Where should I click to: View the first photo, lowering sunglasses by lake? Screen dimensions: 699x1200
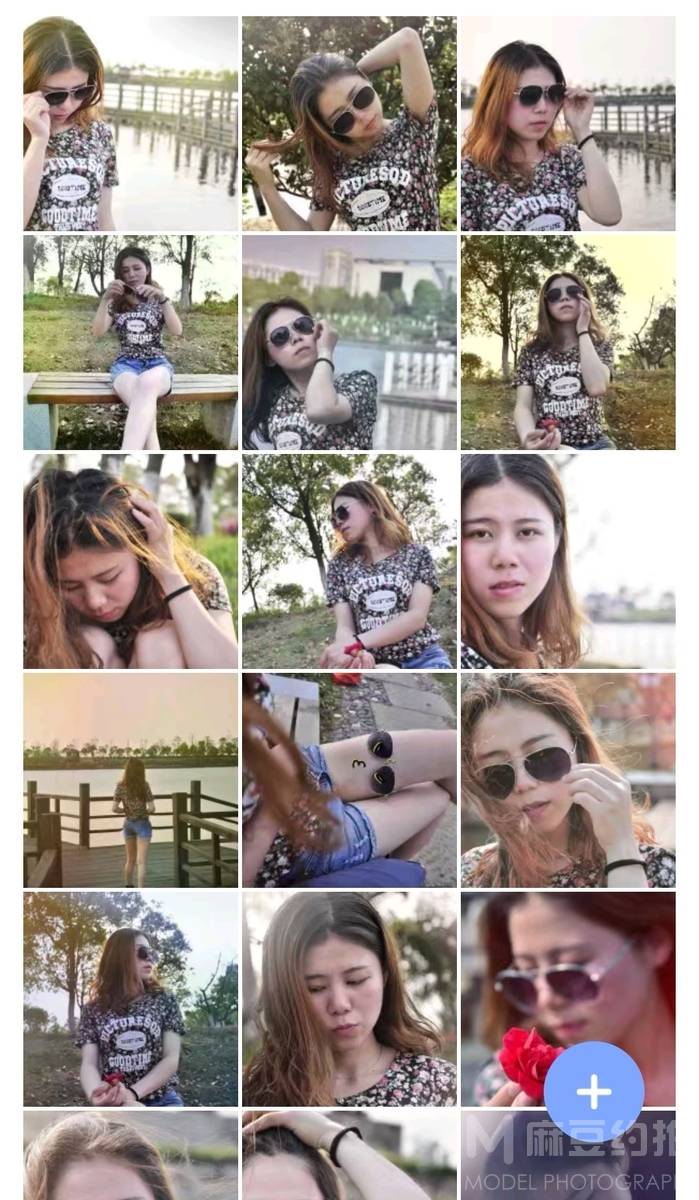[x=131, y=124]
